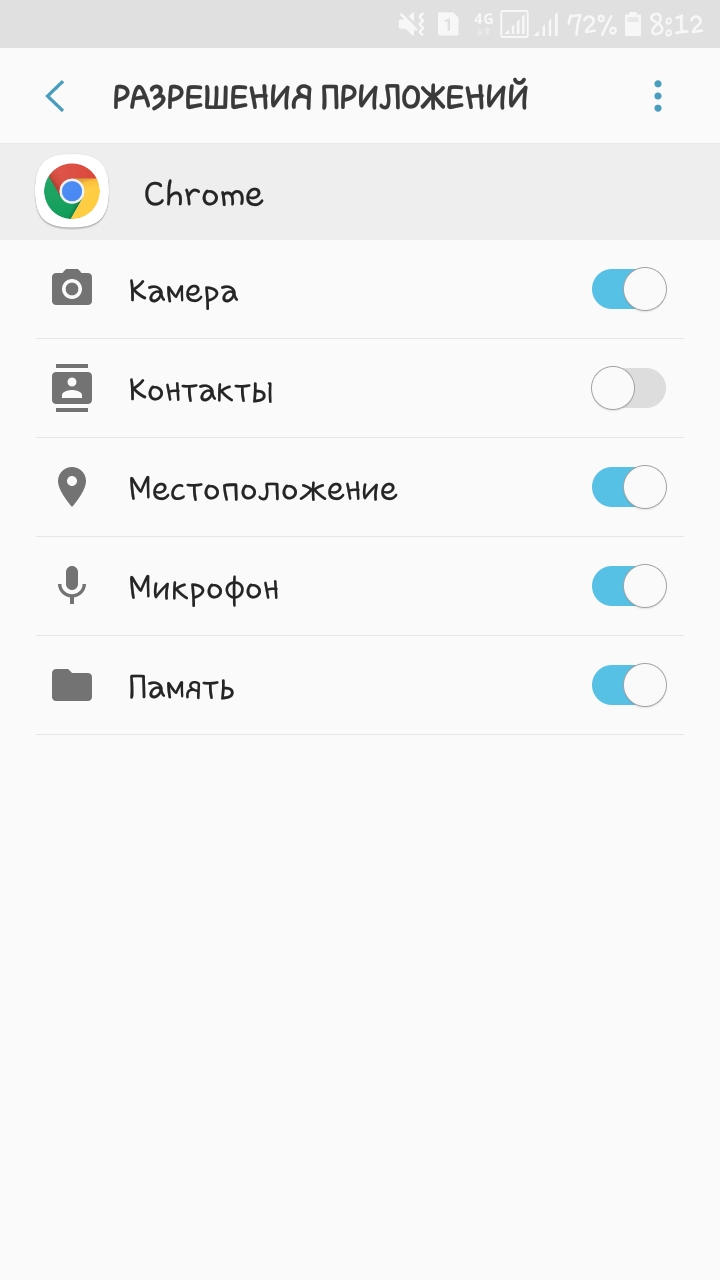Disable the Камера permission switch
The height and width of the screenshot is (1280, 720).
(629, 290)
